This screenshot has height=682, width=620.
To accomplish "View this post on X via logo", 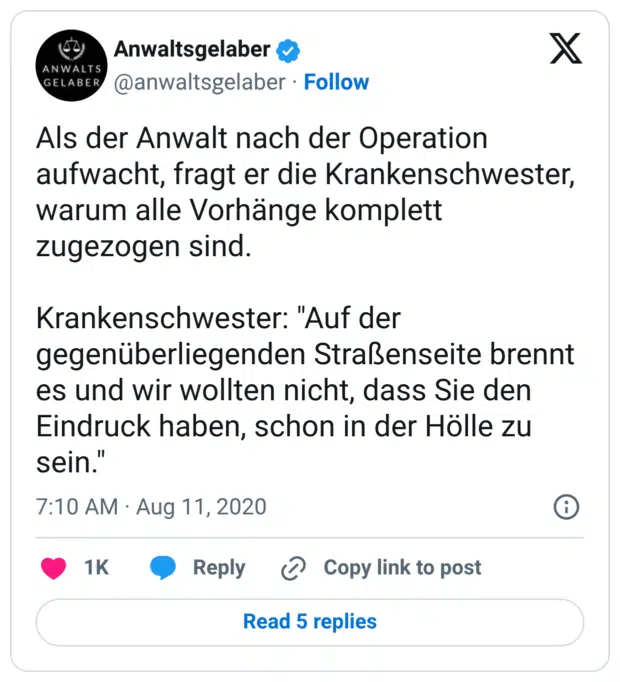I will coord(565,49).
